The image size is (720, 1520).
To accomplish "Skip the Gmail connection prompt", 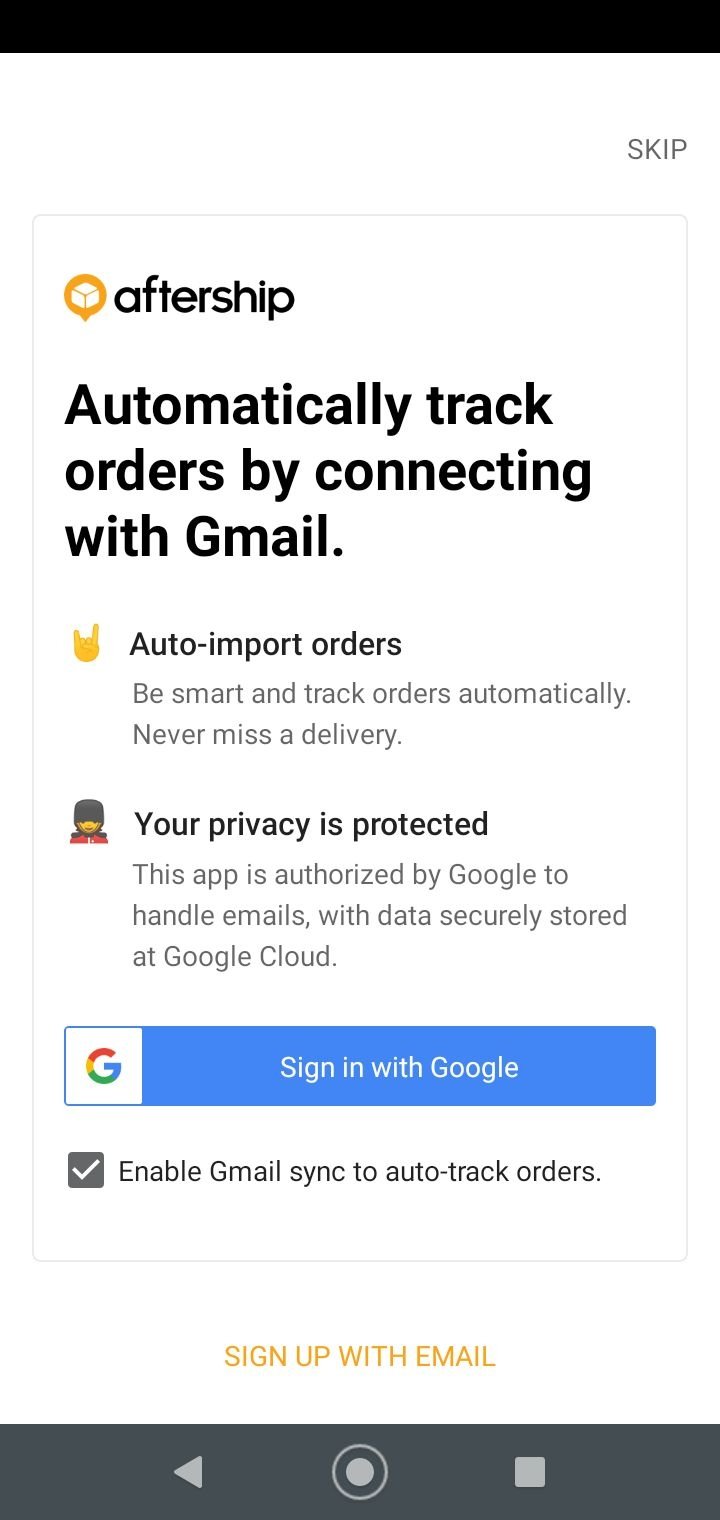I will point(657,149).
